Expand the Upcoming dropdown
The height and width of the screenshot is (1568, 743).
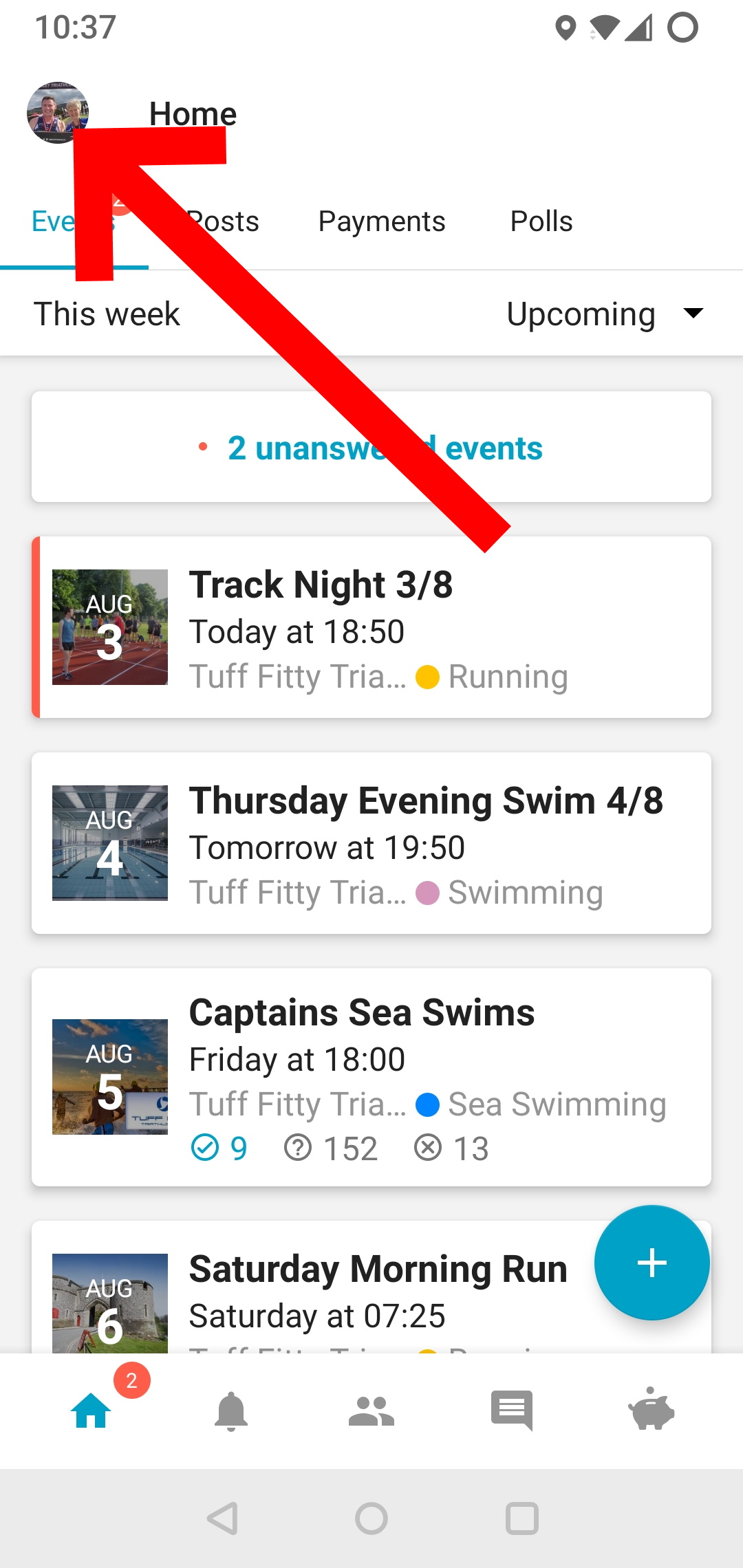(x=605, y=314)
